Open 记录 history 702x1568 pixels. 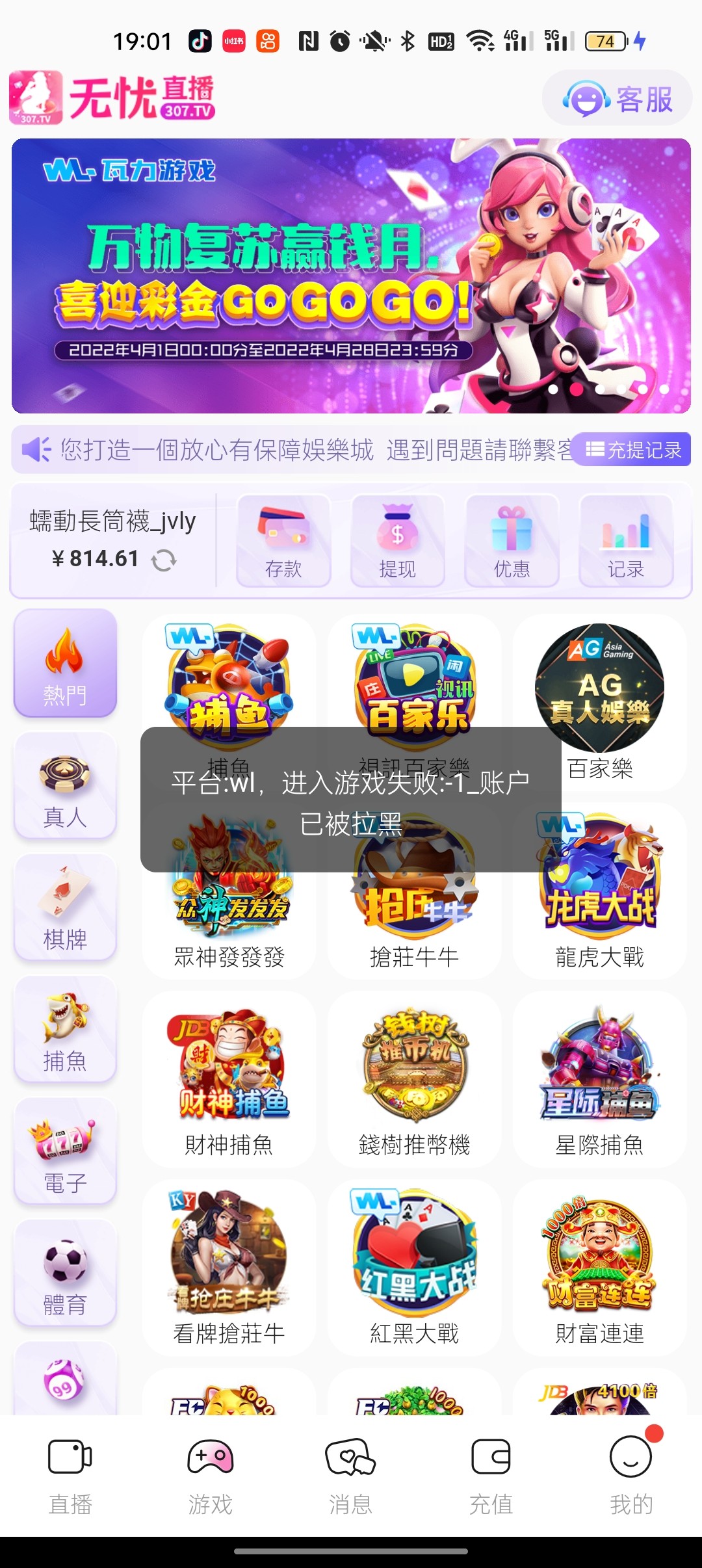coord(625,541)
